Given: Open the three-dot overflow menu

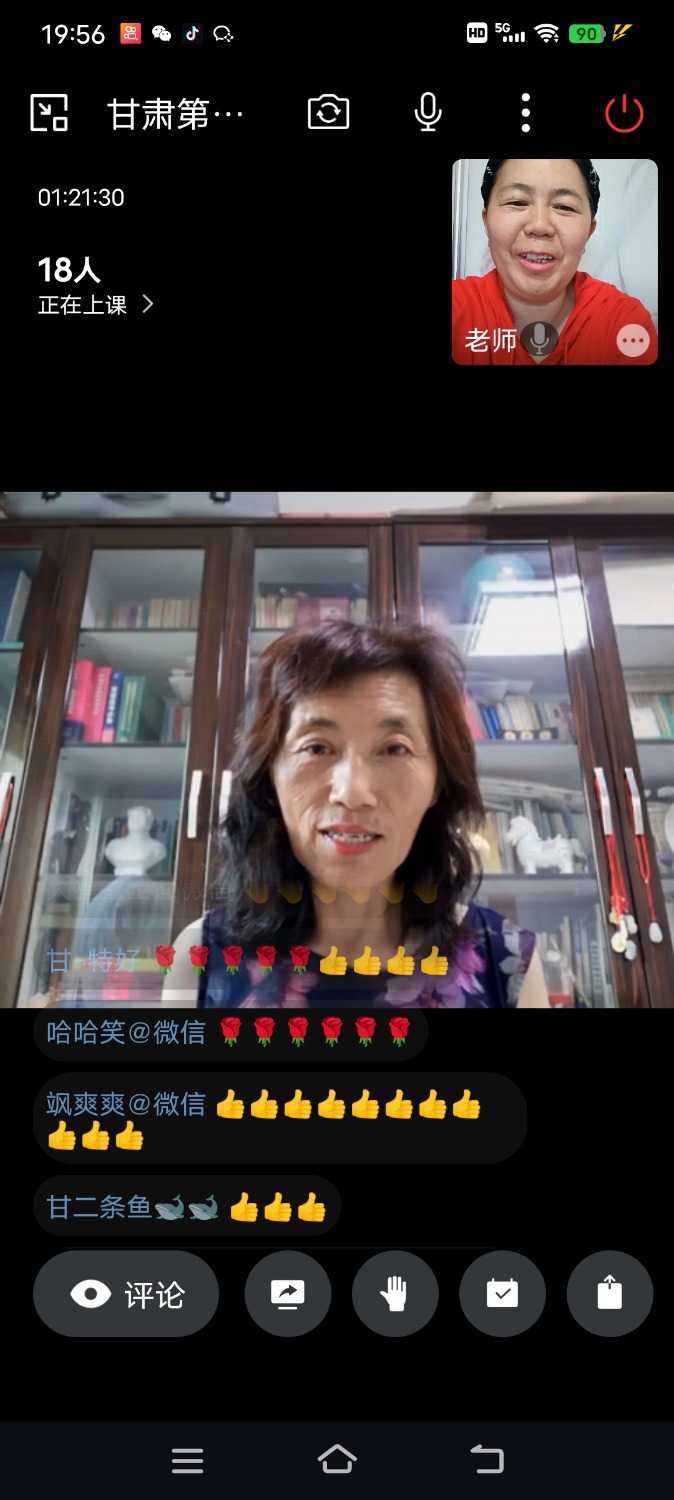Looking at the screenshot, I should click(x=526, y=113).
